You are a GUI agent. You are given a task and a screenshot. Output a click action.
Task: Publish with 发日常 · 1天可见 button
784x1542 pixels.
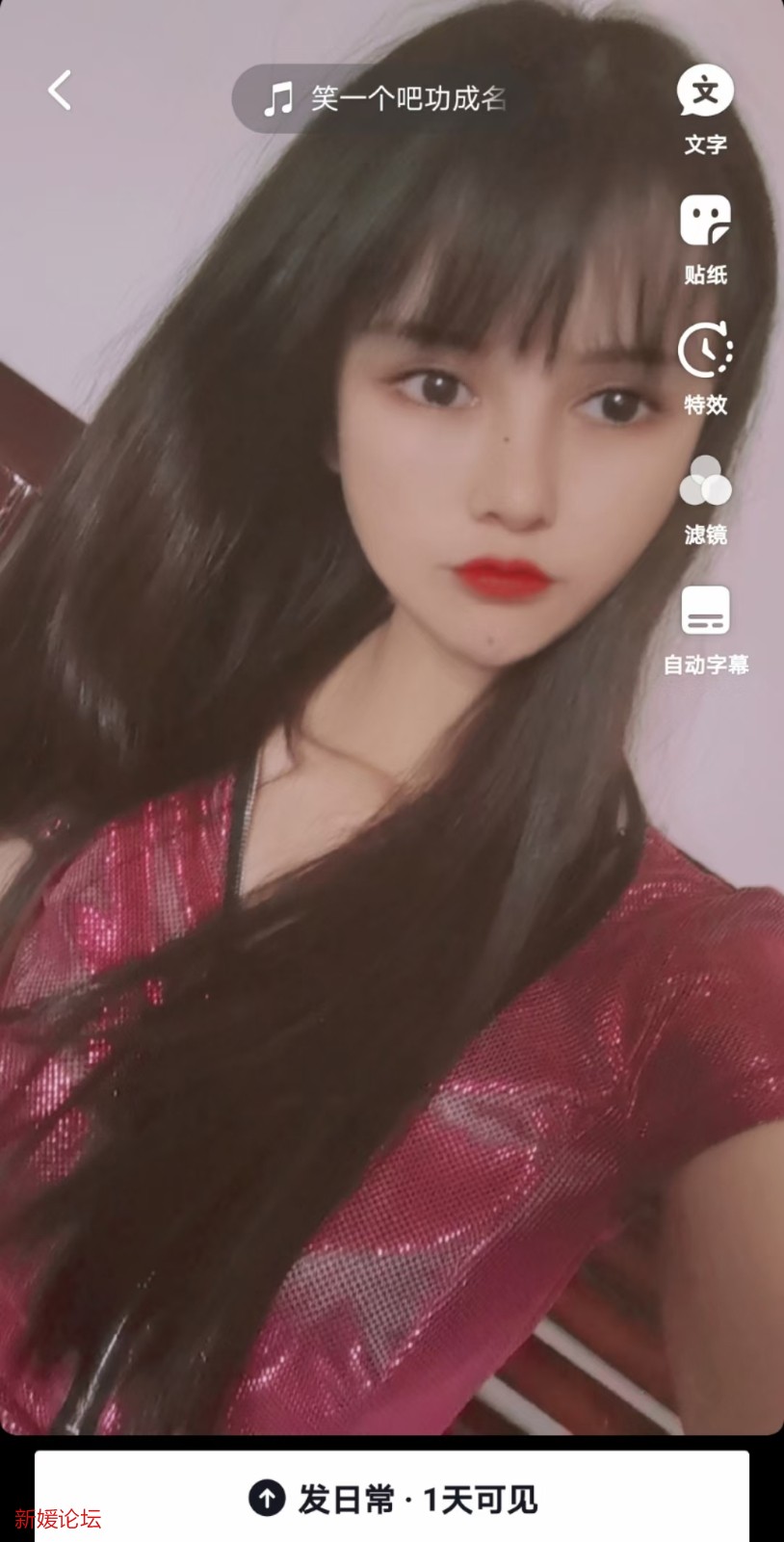pos(393,1498)
